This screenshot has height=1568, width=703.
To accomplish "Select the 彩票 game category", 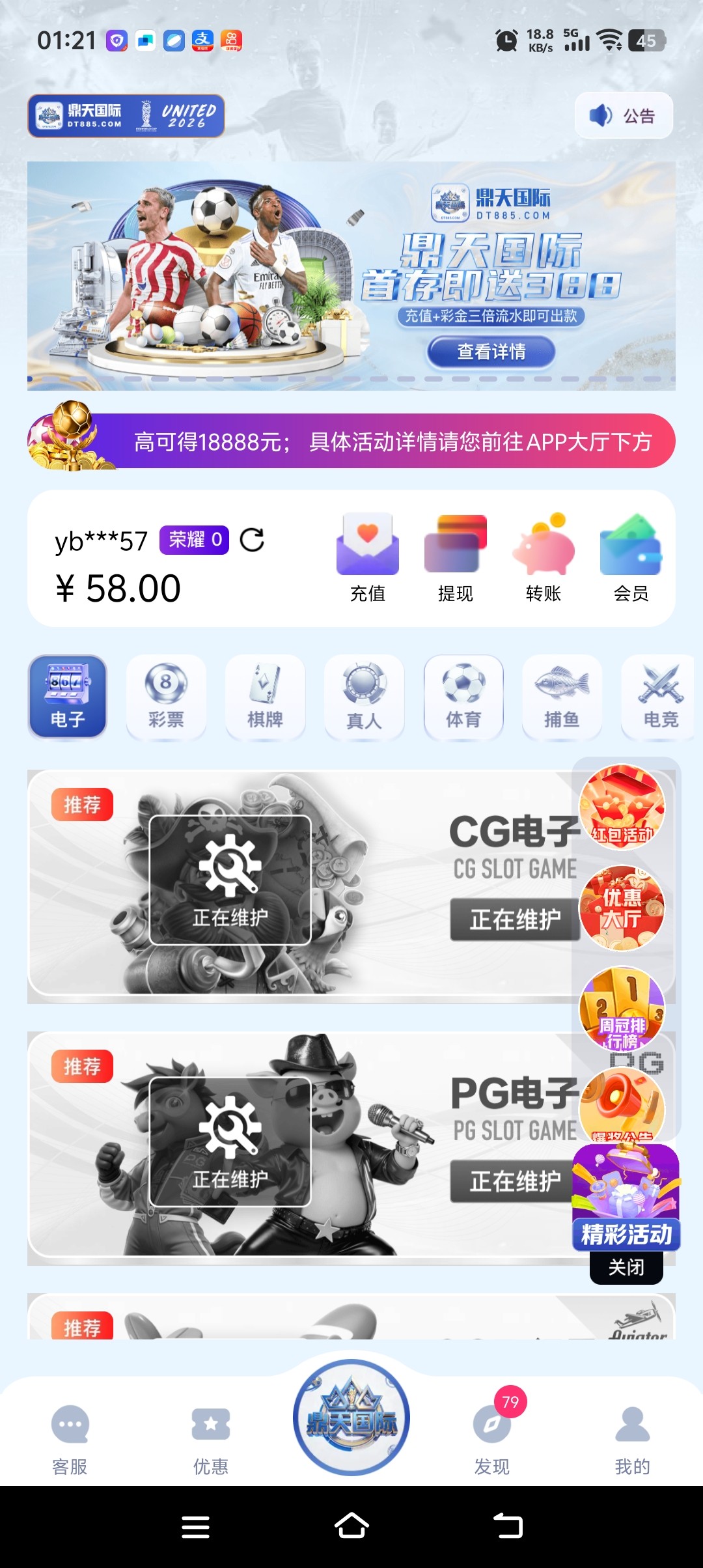I will coord(166,697).
